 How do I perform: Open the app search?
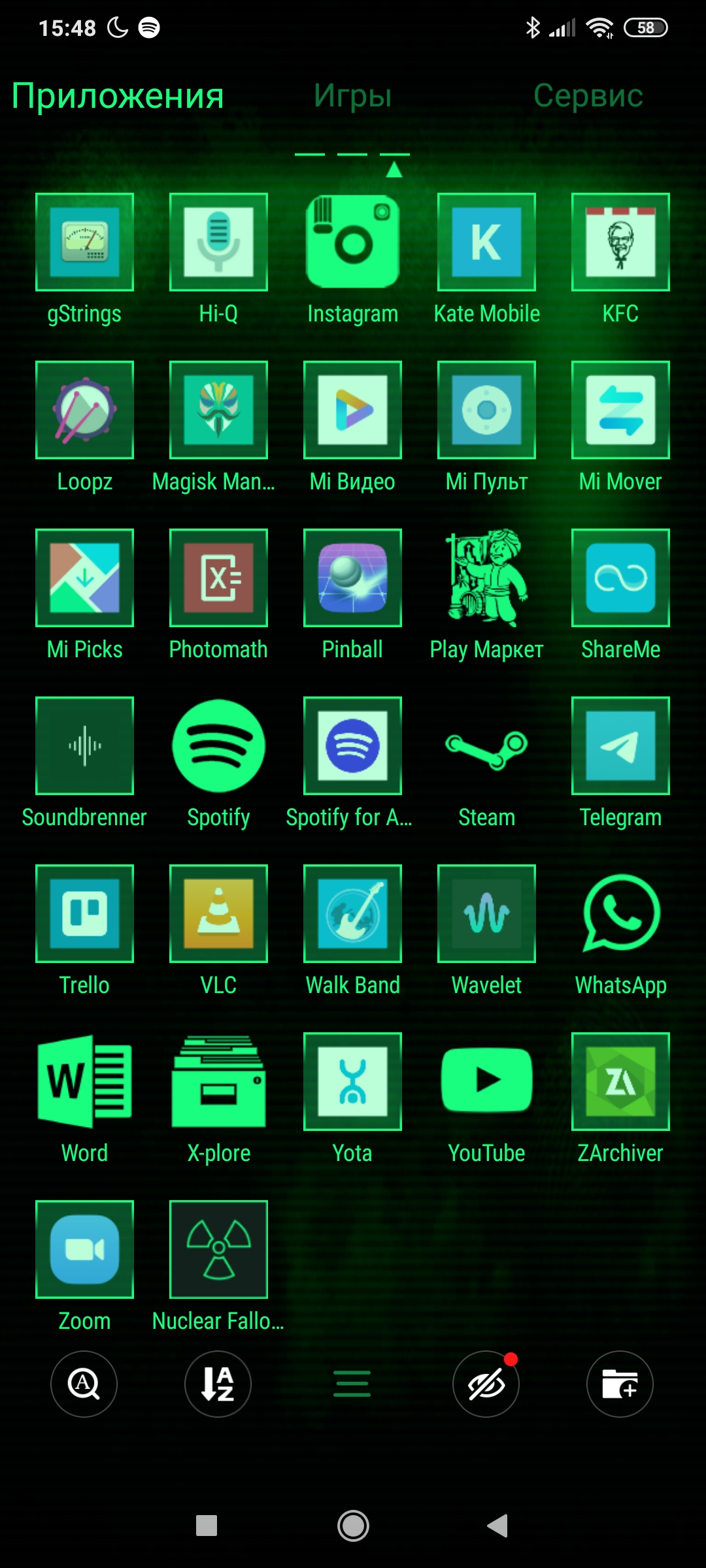click(x=84, y=1384)
